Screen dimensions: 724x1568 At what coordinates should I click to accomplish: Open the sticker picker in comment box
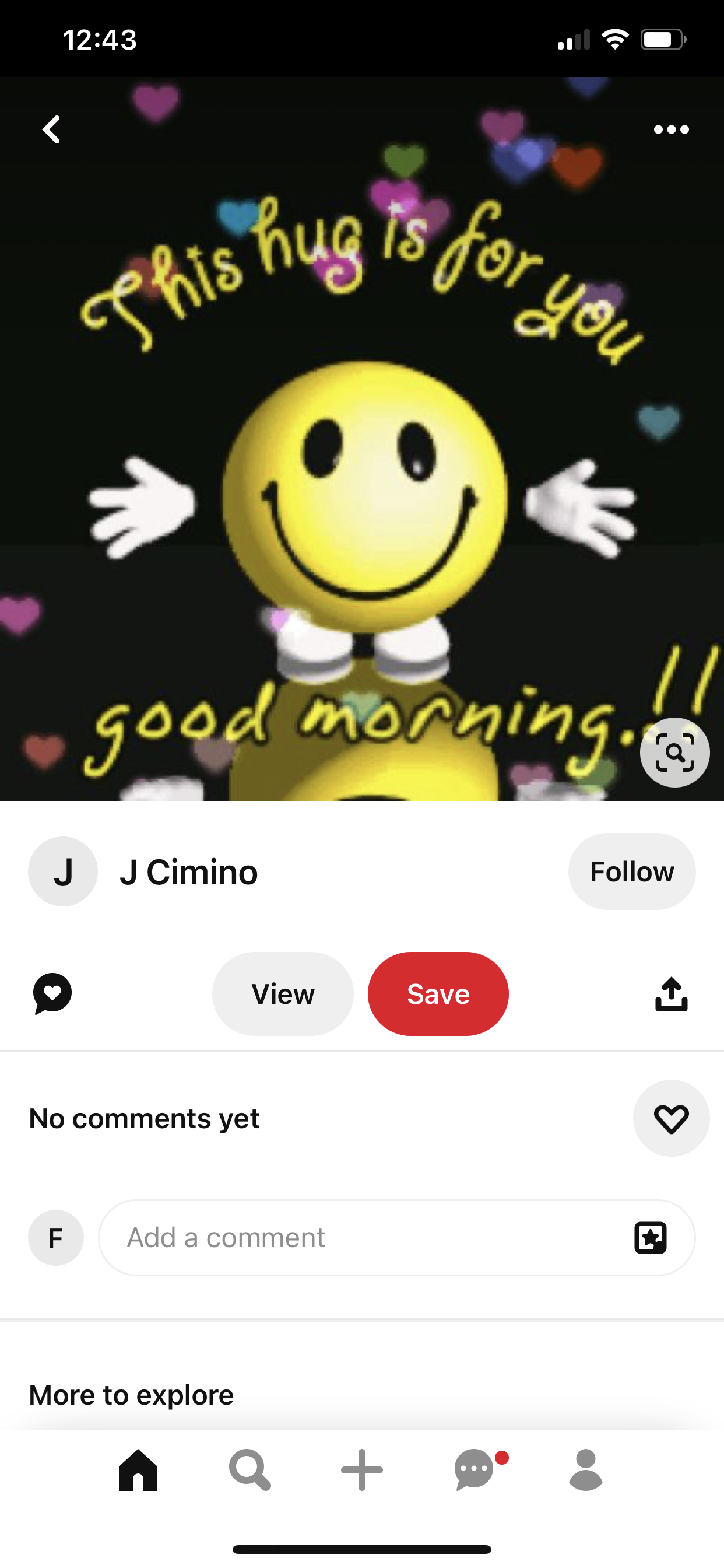[x=651, y=1237]
